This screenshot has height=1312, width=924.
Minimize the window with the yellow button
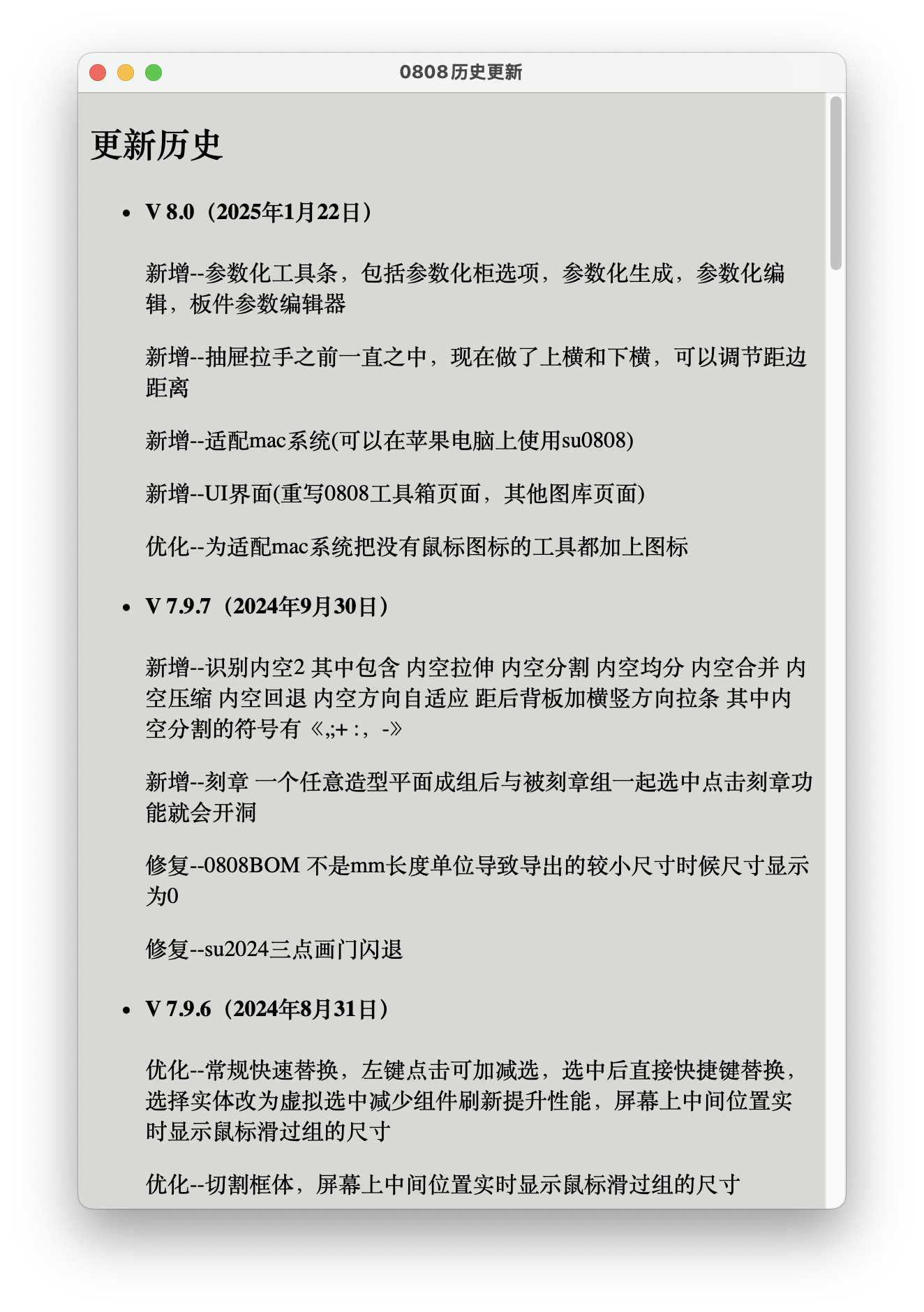126,73
